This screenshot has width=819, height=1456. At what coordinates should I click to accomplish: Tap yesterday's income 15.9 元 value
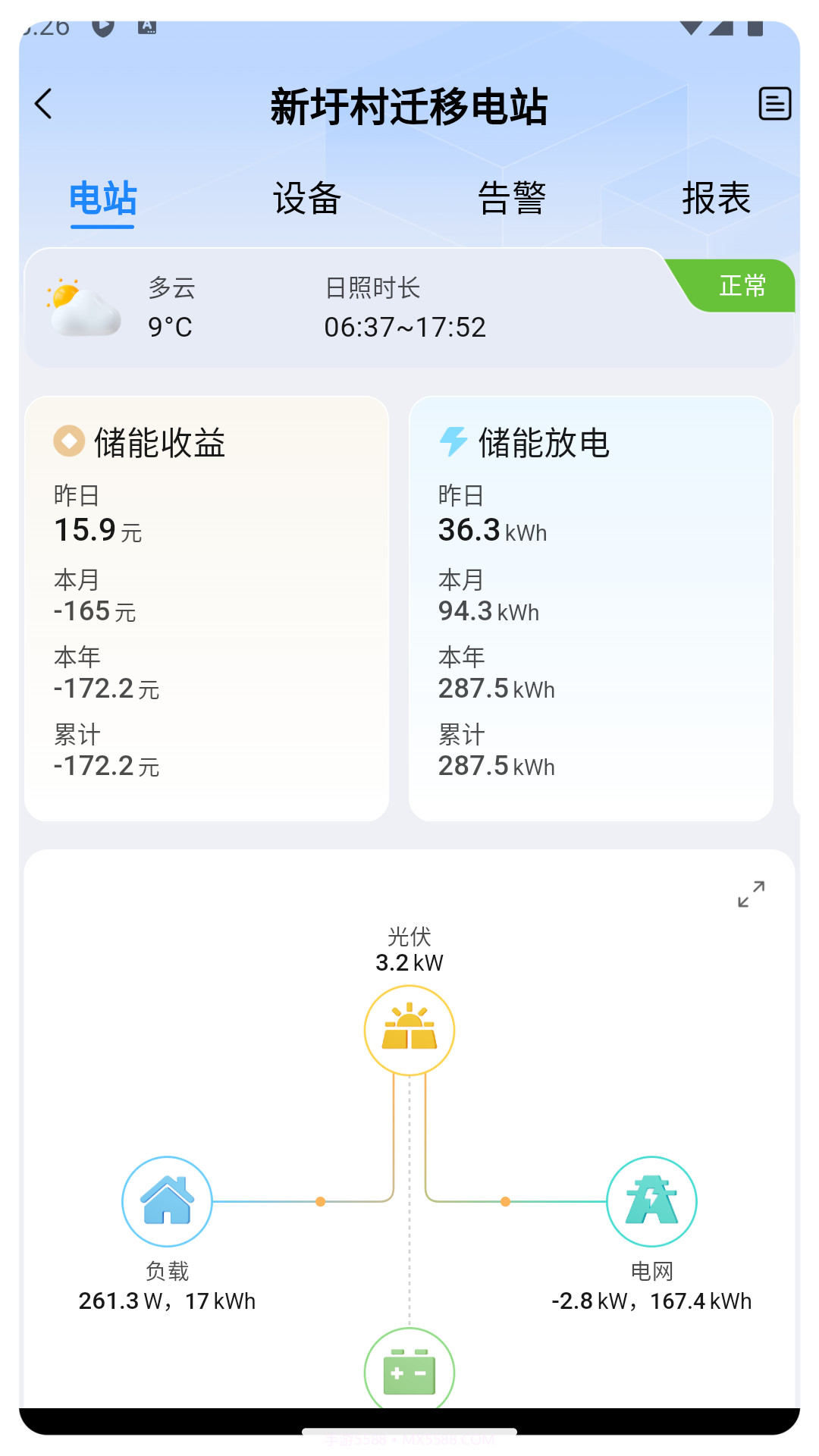point(97,530)
